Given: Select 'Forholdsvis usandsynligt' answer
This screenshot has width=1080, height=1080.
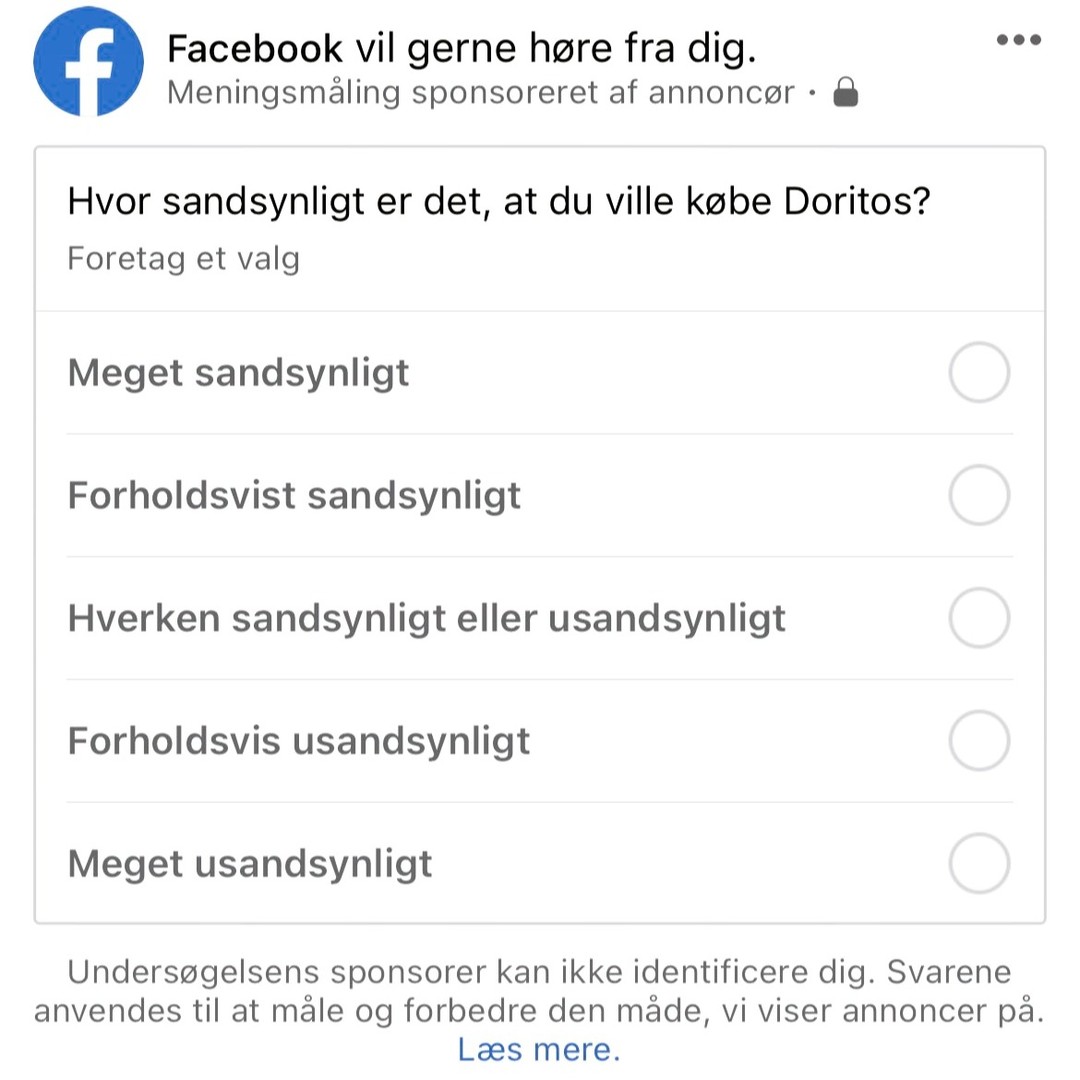Looking at the screenshot, I should (x=978, y=741).
